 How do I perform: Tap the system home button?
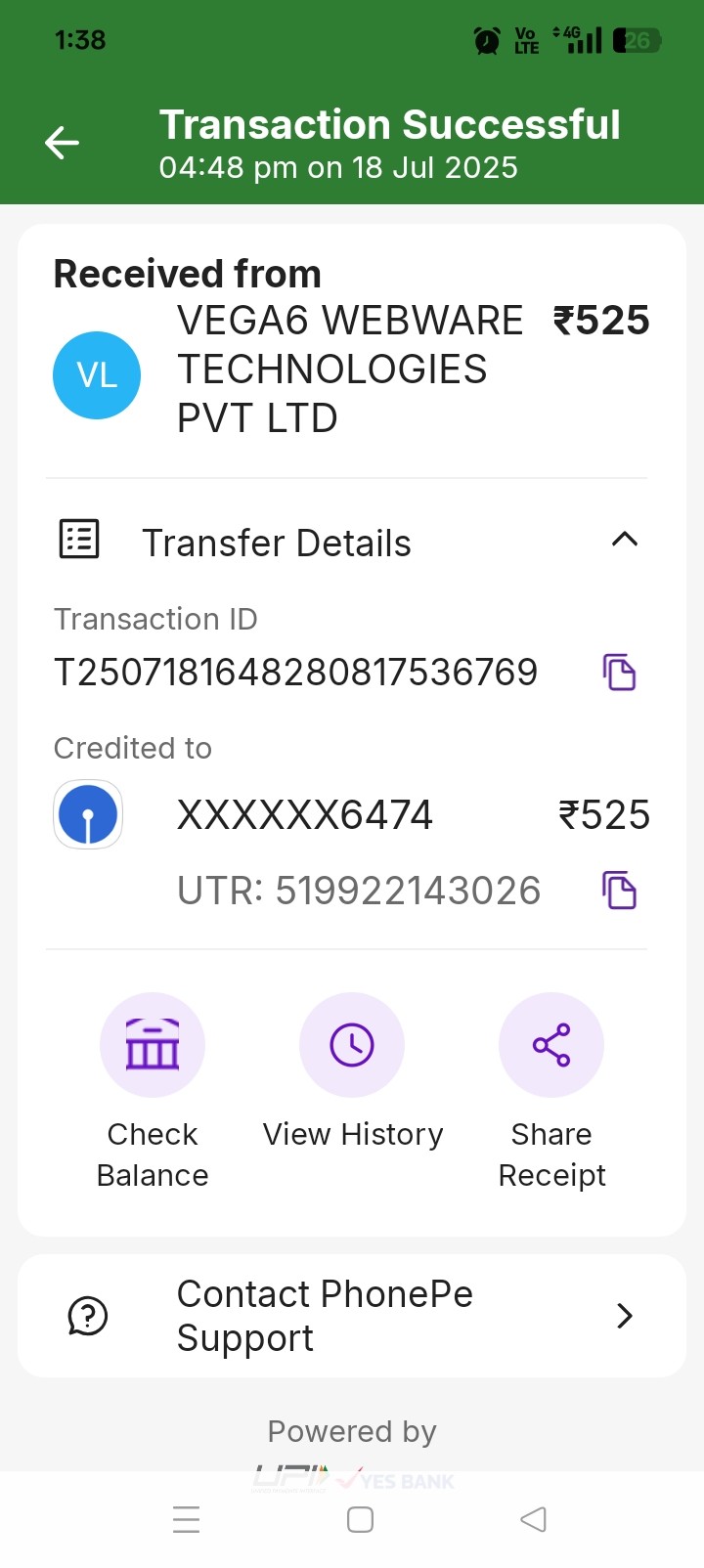[360, 1519]
